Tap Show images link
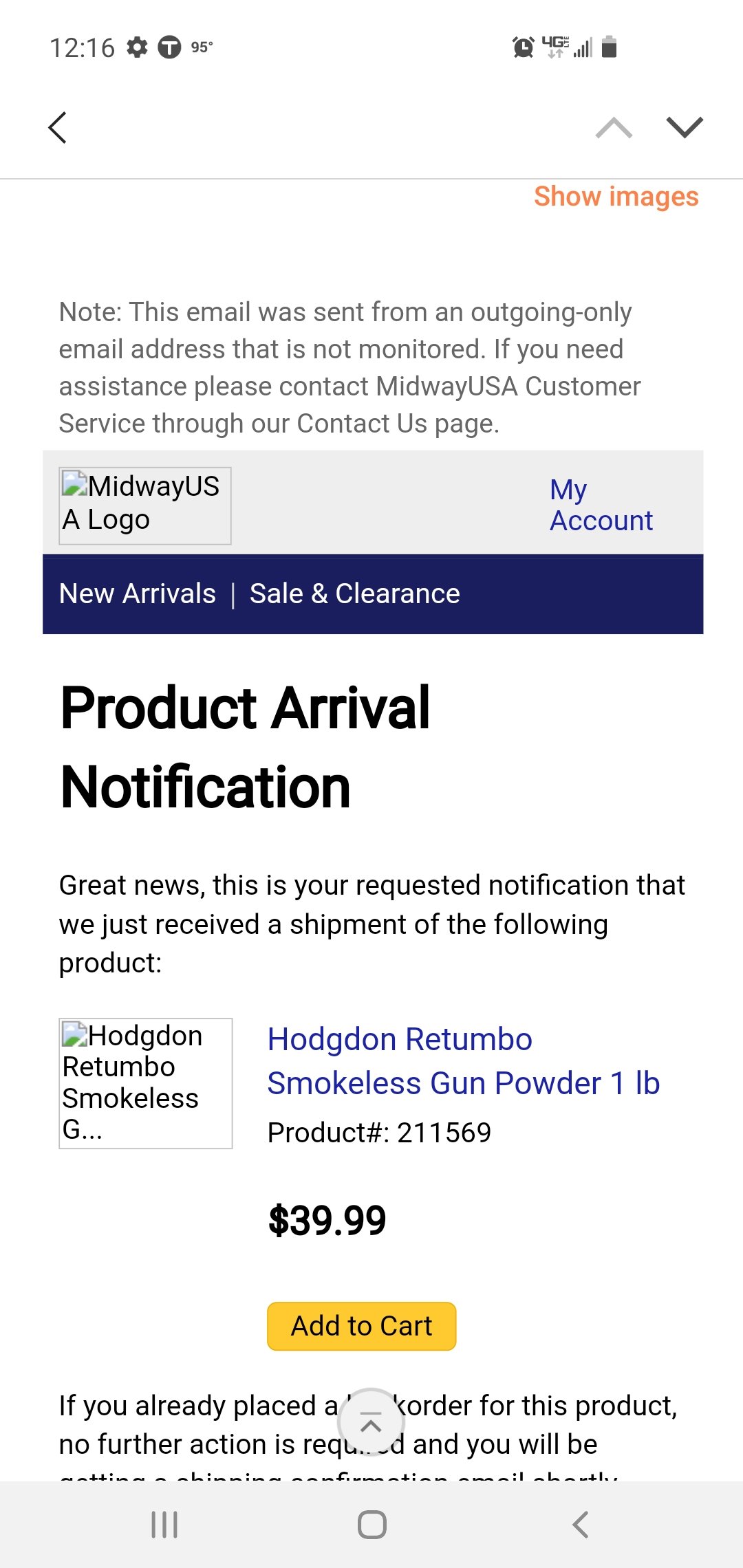743x1568 pixels. [x=616, y=197]
